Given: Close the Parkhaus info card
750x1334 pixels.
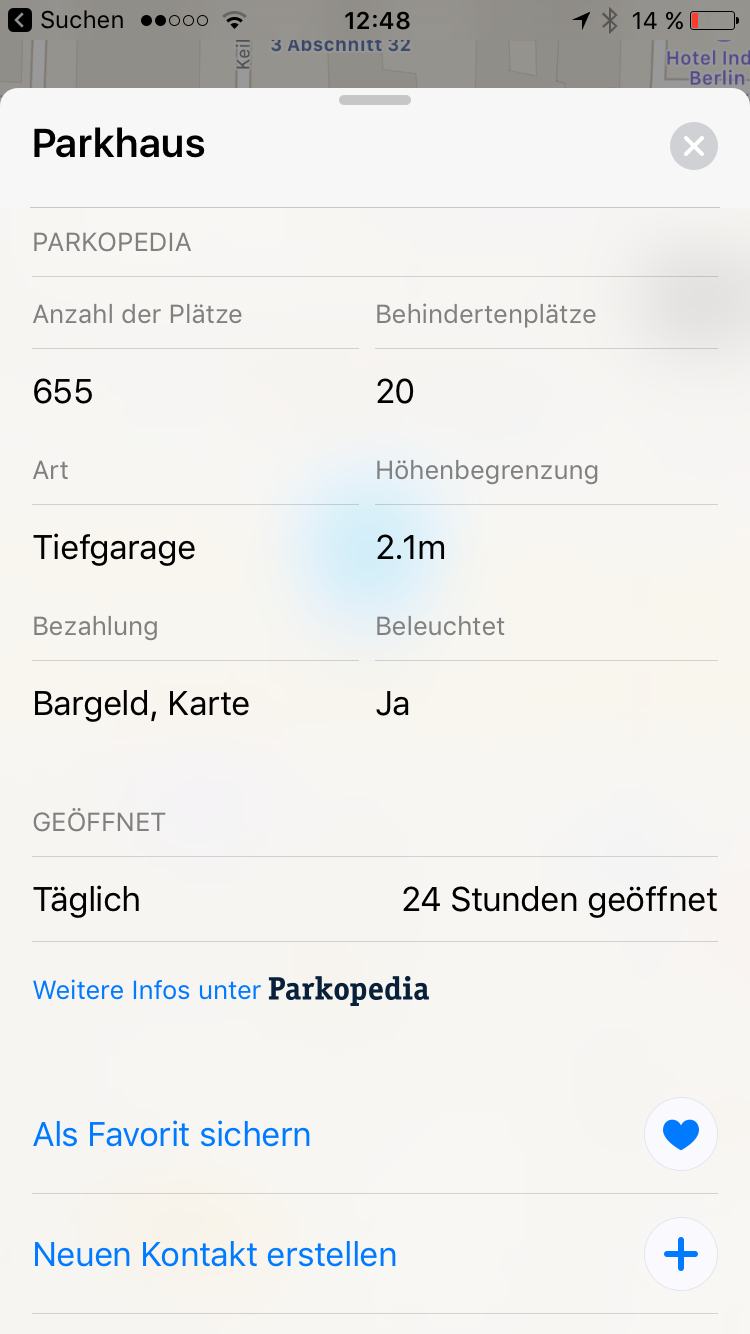Looking at the screenshot, I should [x=694, y=147].
